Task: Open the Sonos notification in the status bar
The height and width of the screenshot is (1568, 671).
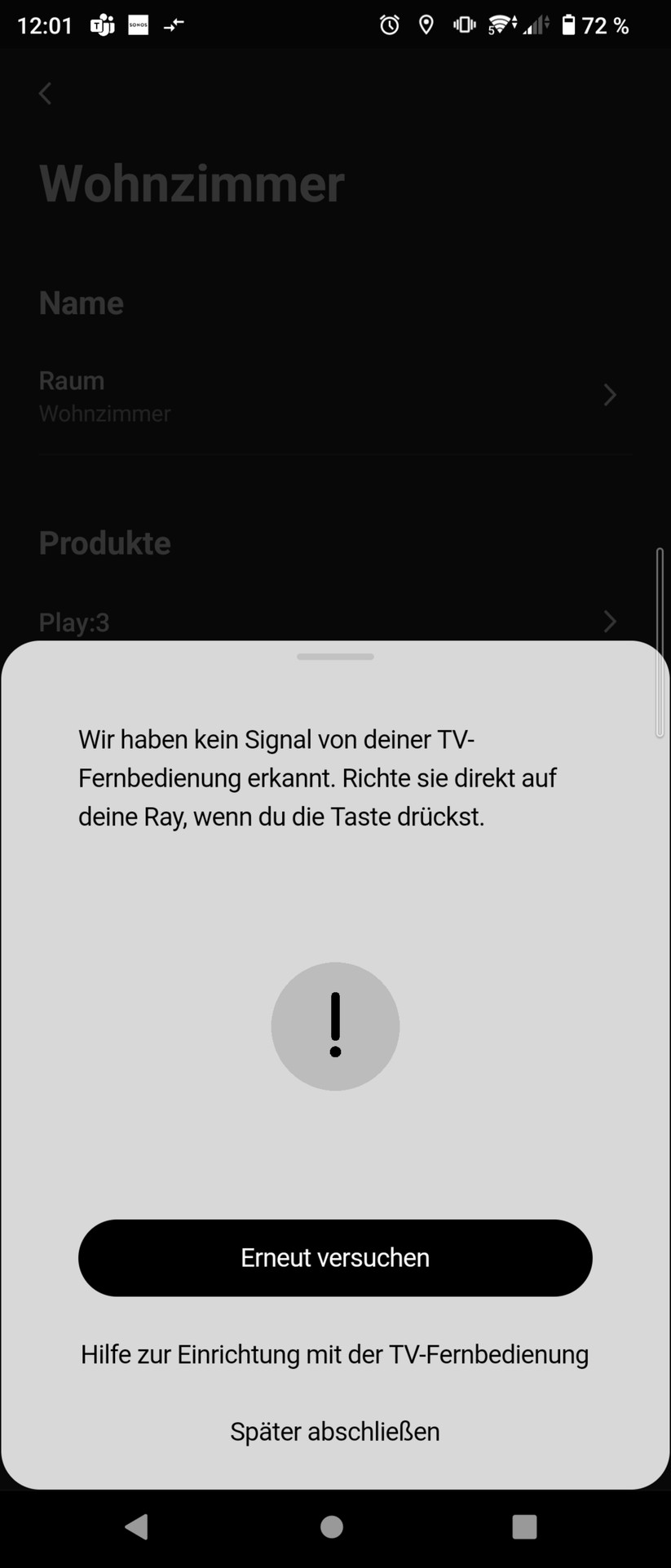Action: click(138, 24)
